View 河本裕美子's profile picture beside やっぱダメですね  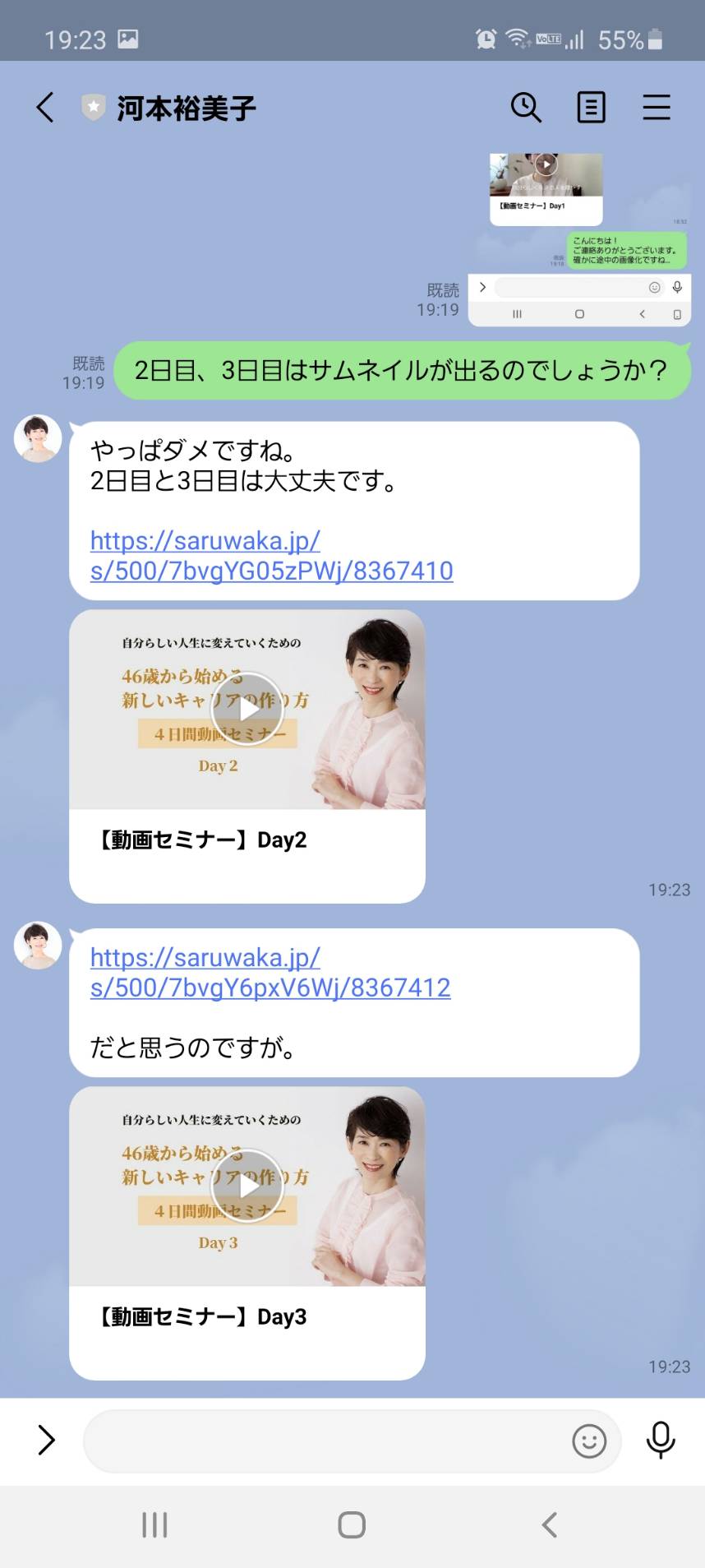click(x=38, y=438)
